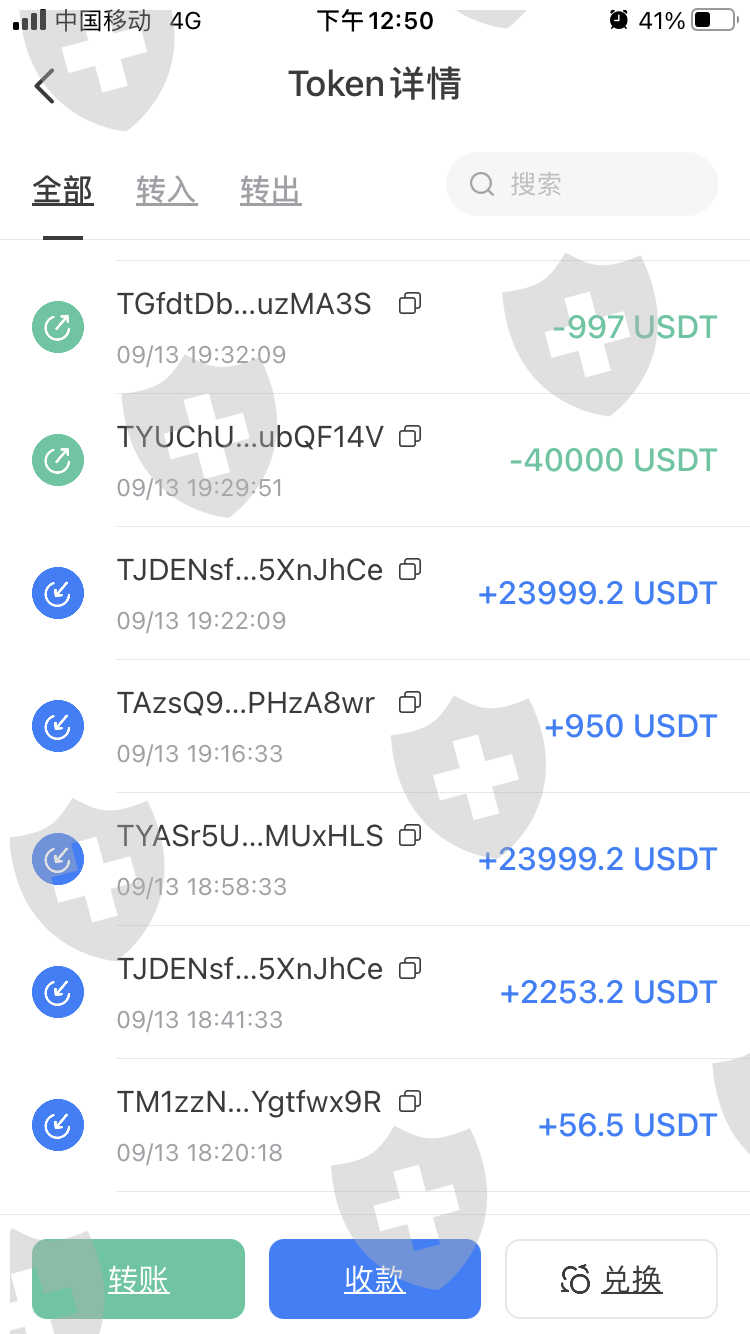Screen dimensions: 750x1334
Task: Tap the 转账 transfer button
Action: [138, 1279]
